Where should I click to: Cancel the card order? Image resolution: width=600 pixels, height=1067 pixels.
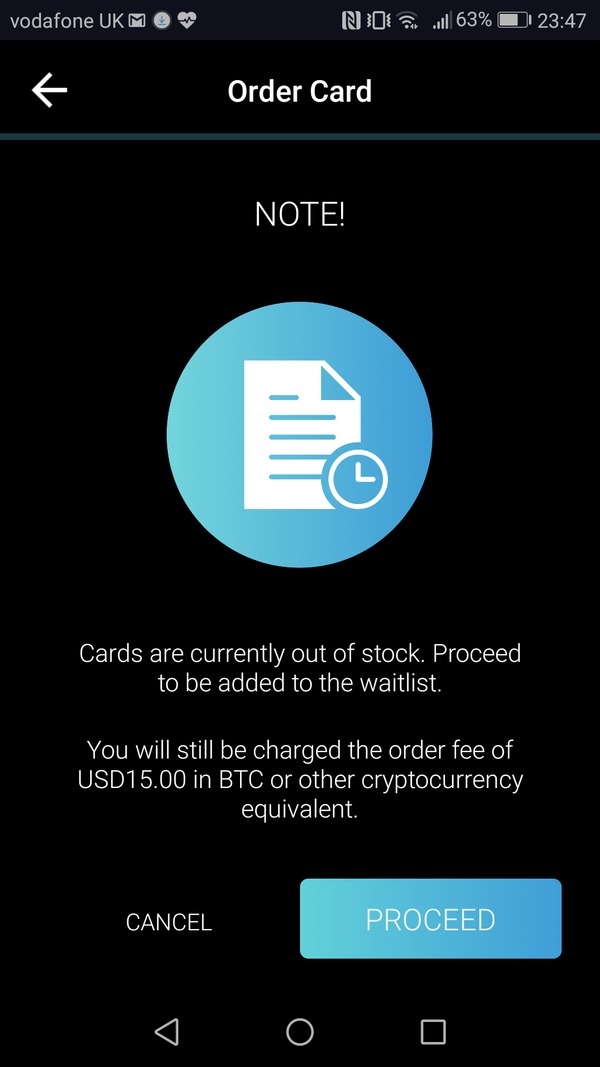[169, 922]
